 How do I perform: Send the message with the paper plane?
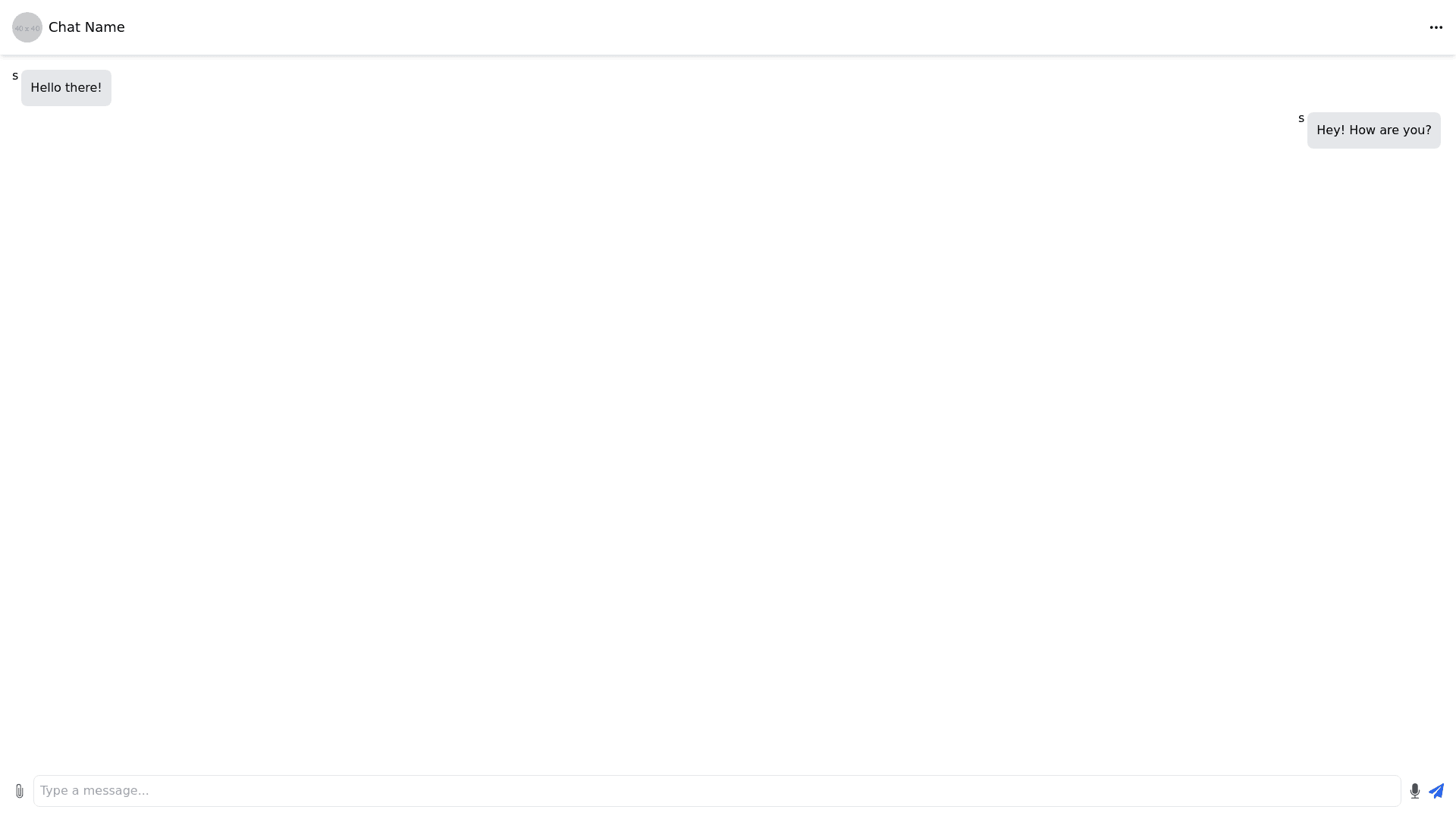[1436, 791]
